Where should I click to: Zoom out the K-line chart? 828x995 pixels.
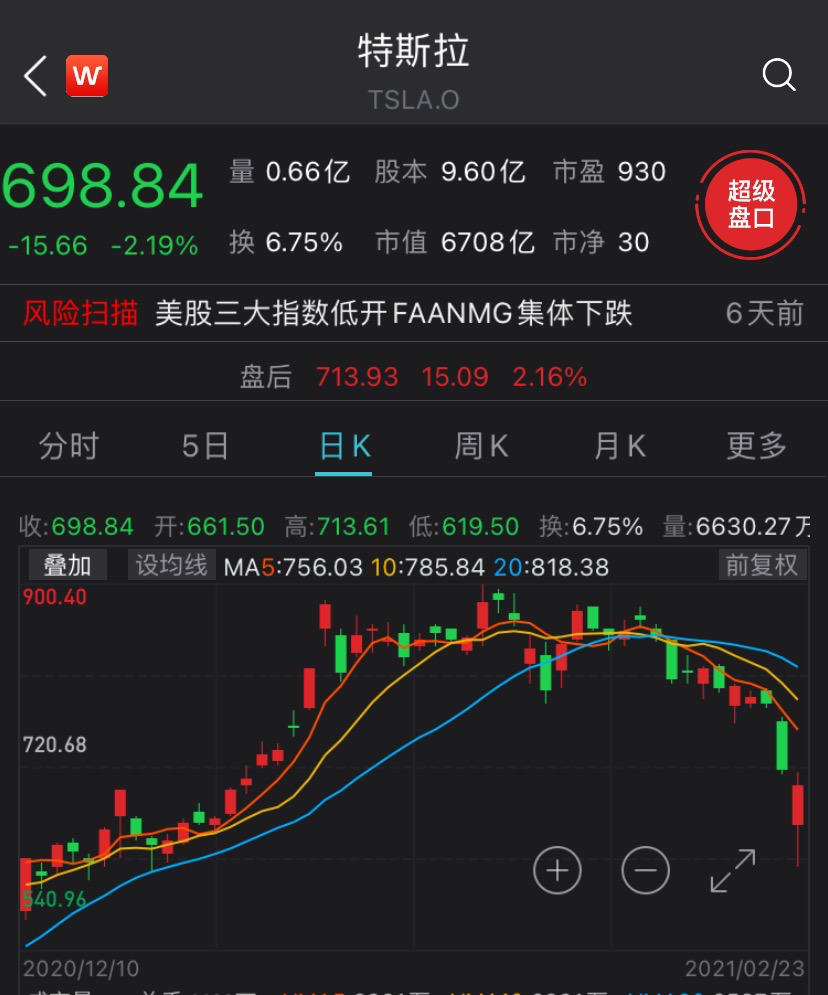645,871
